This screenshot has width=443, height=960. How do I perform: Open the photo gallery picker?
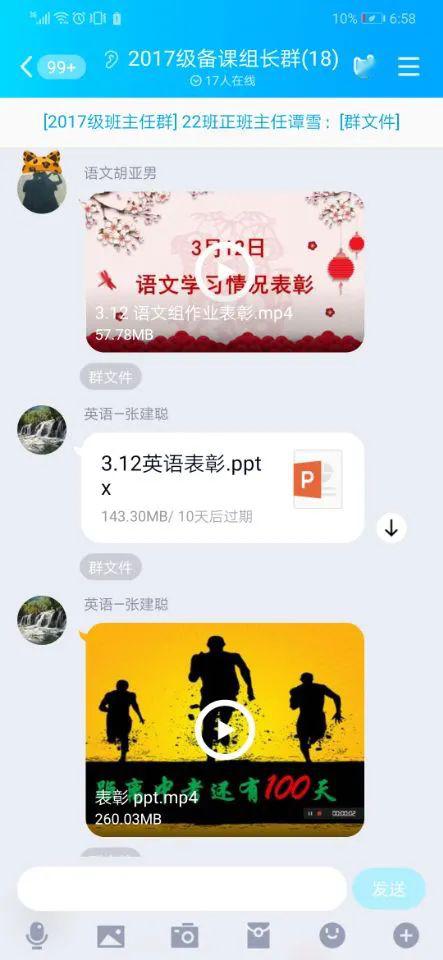[111, 937]
